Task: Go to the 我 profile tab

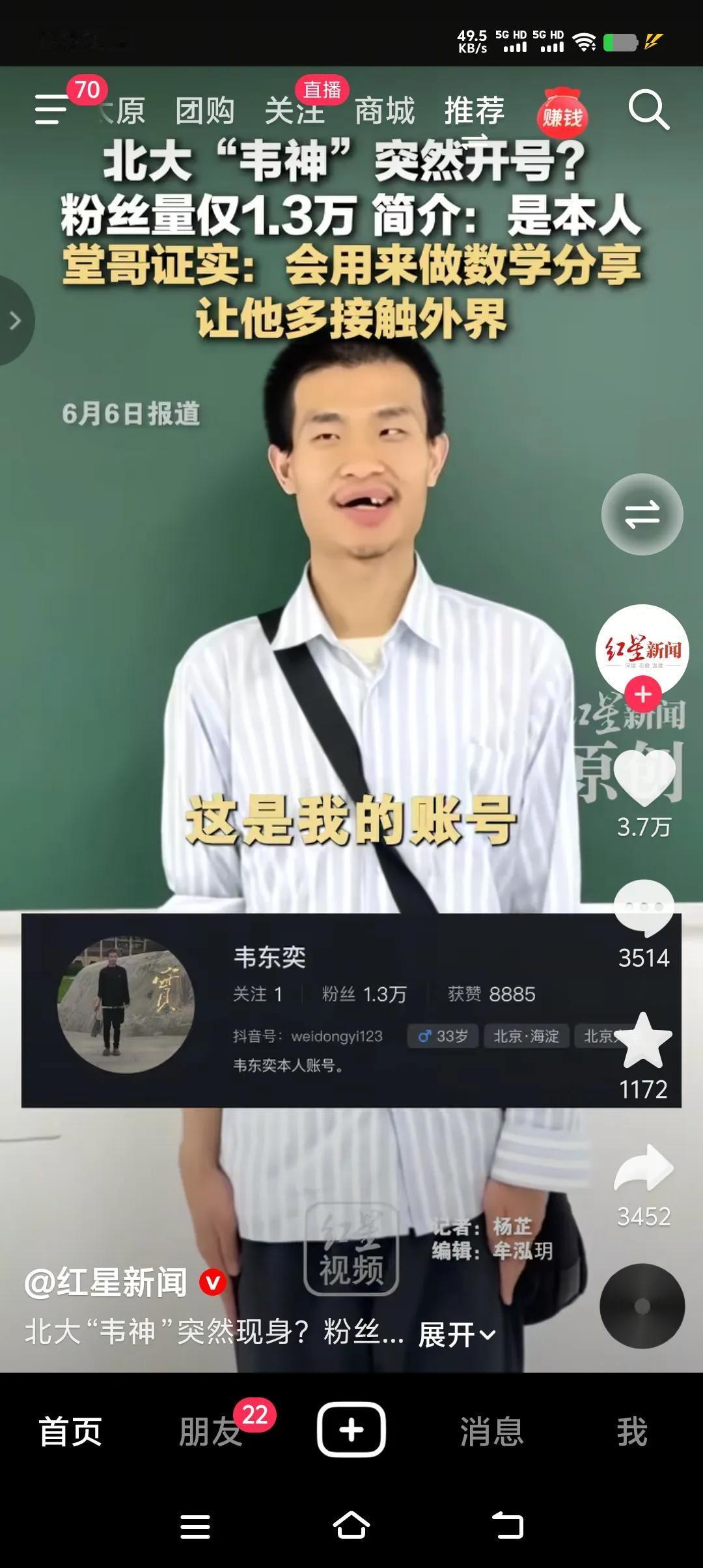Action: point(631,1431)
